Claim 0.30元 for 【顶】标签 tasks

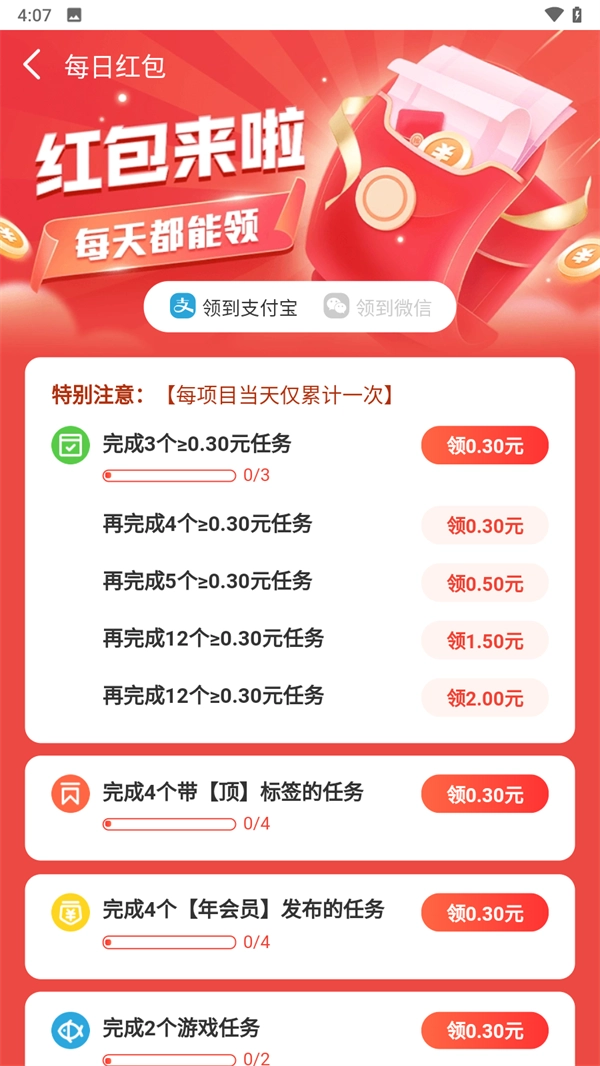pyautogui.click(x=484, y=794)
